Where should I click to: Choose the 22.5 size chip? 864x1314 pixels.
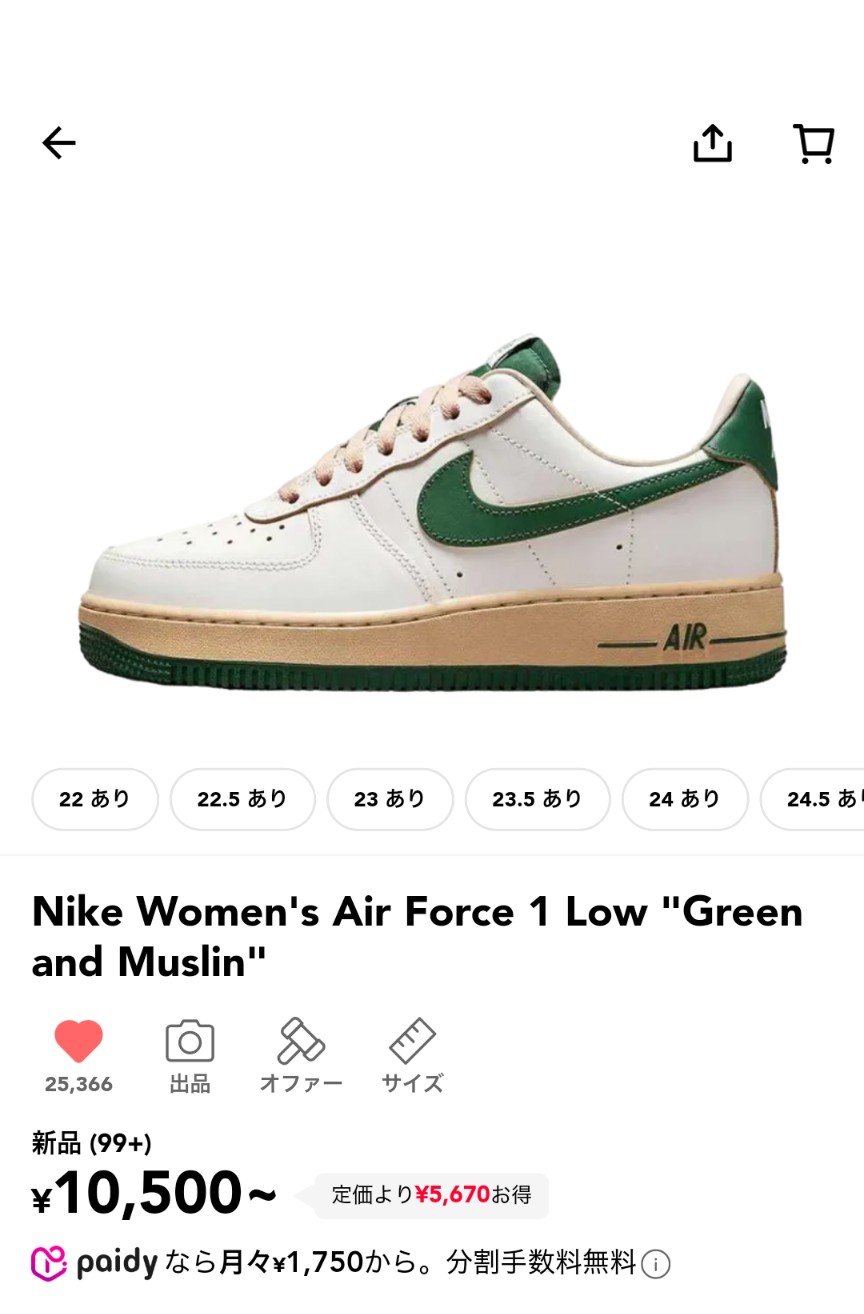[x=242, y=799]
